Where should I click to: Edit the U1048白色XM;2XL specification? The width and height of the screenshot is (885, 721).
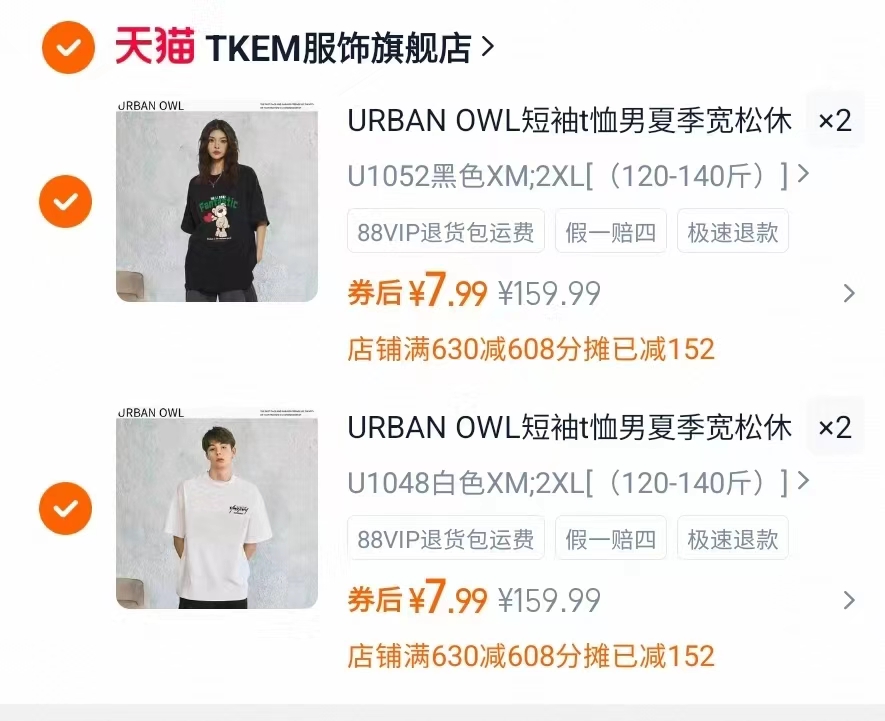click(x=578, y=483)
